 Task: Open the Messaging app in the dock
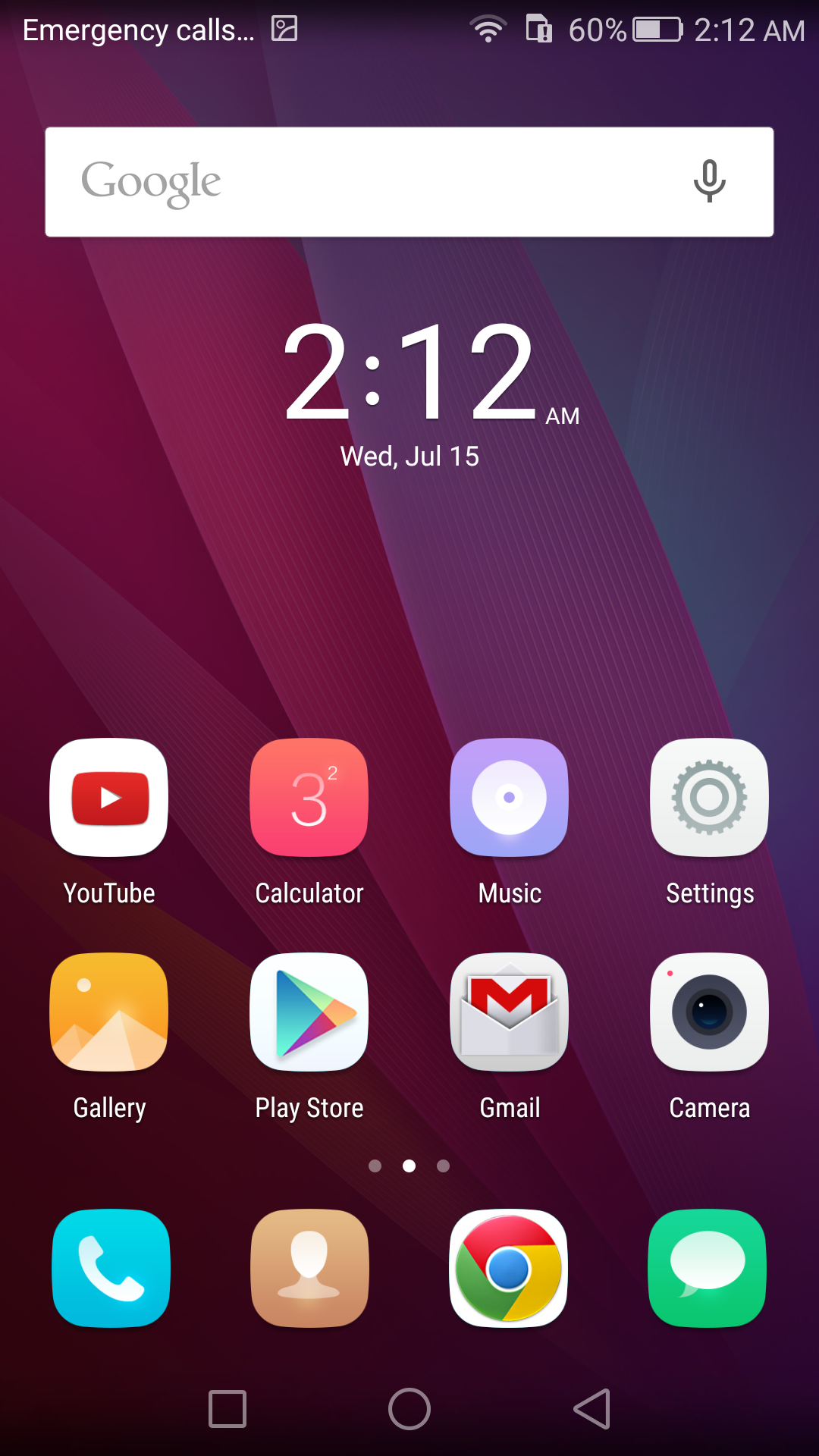click(x=708, y=1269)
